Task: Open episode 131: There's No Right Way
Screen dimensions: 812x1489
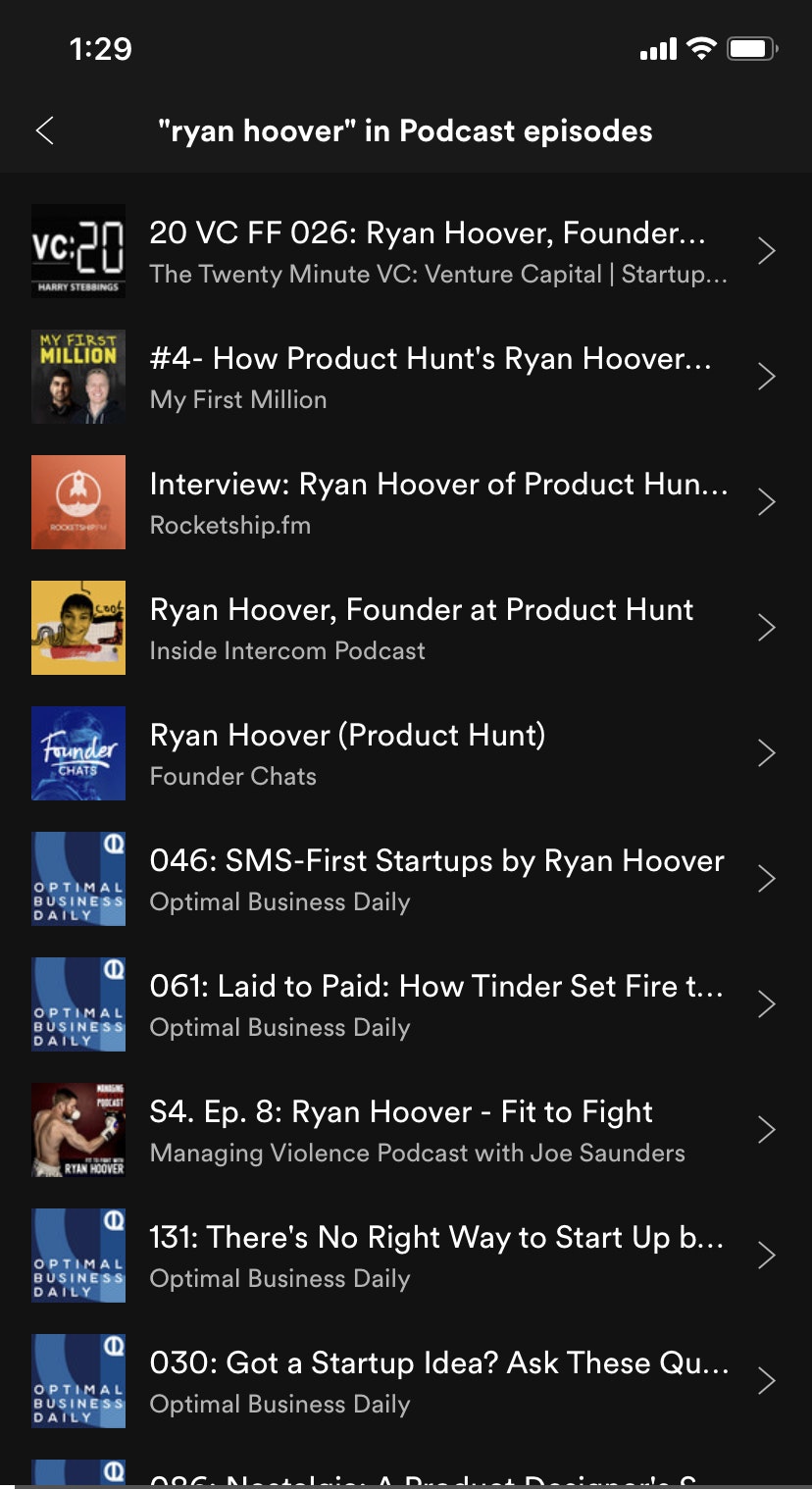Action: pyautogui.click(x=406, y=1256)
